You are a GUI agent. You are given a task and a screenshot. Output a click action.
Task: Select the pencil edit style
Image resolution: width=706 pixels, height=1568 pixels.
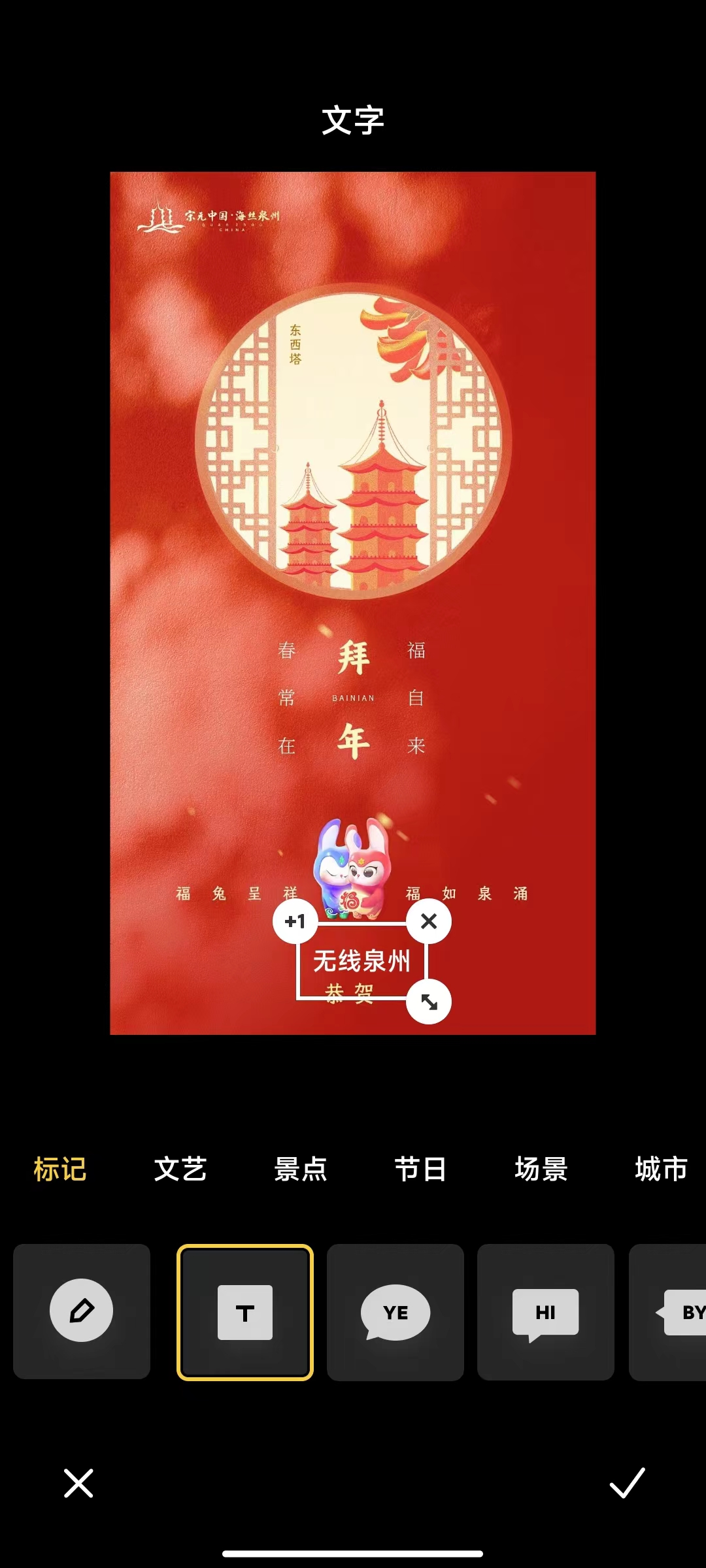pyautogui.click(x=82, y=1312)
